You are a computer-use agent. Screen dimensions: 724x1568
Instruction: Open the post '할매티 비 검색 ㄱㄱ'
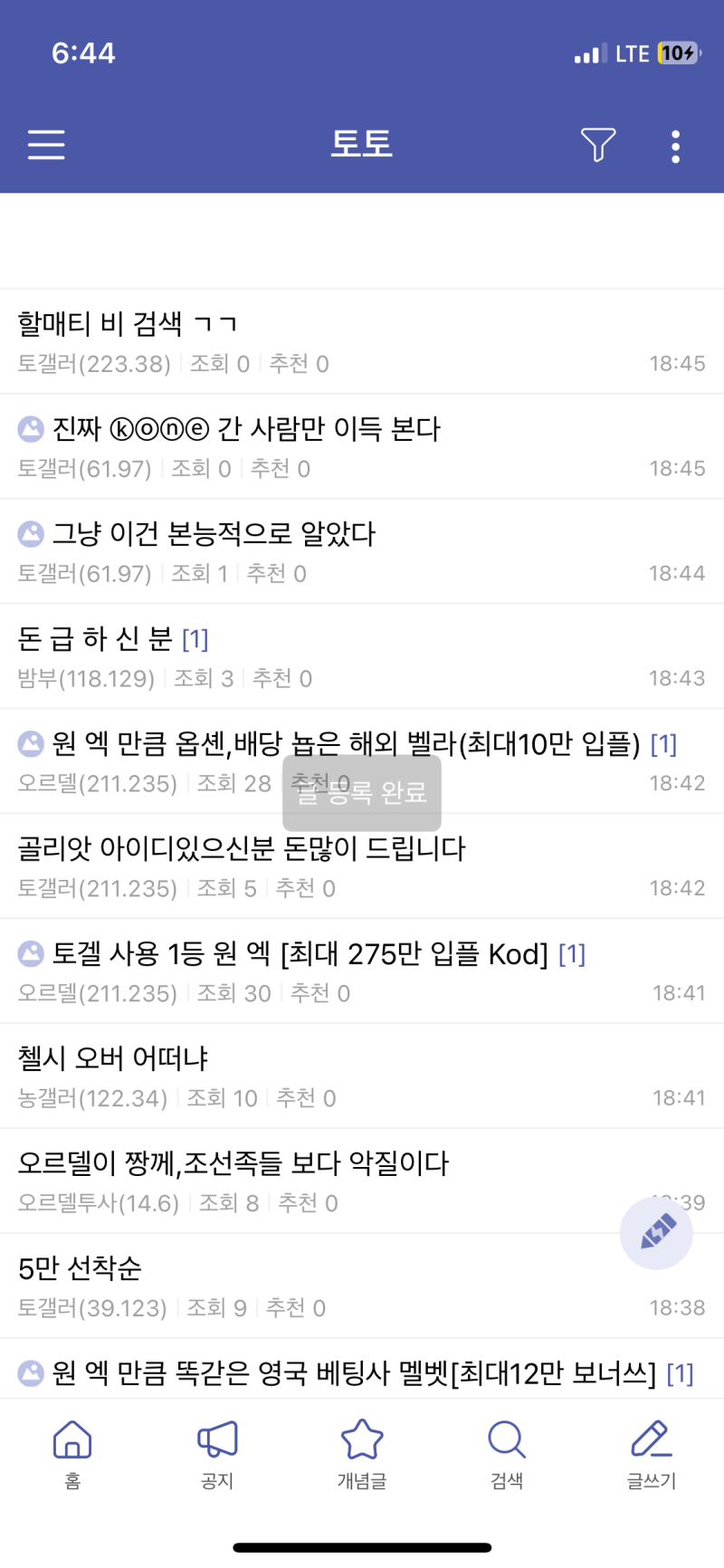127,324
